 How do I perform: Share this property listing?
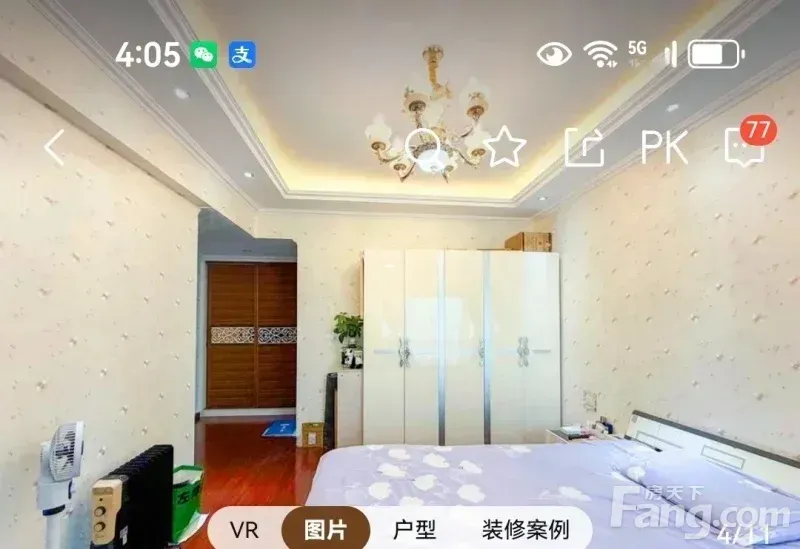[585, 147]
